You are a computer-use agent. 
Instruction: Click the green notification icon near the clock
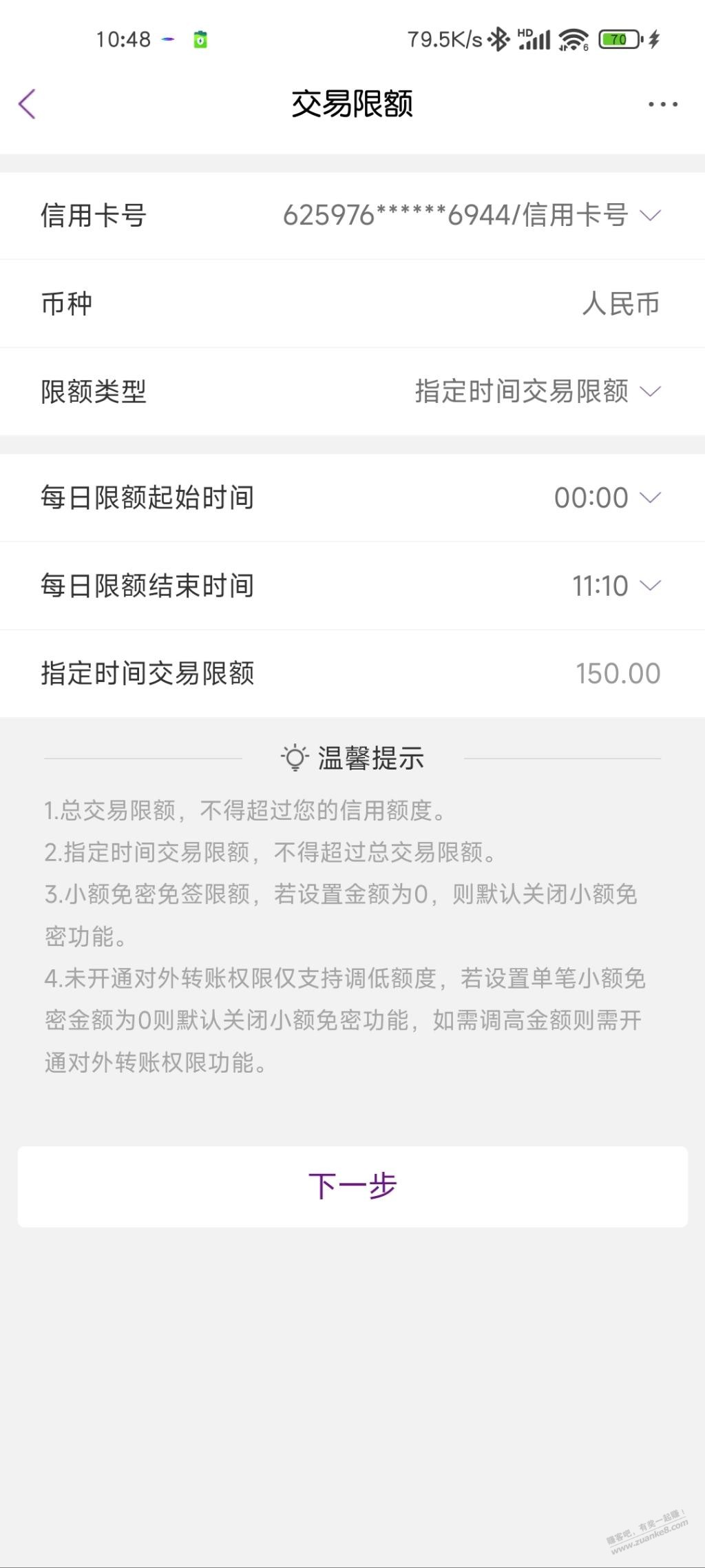click(199, 39)
